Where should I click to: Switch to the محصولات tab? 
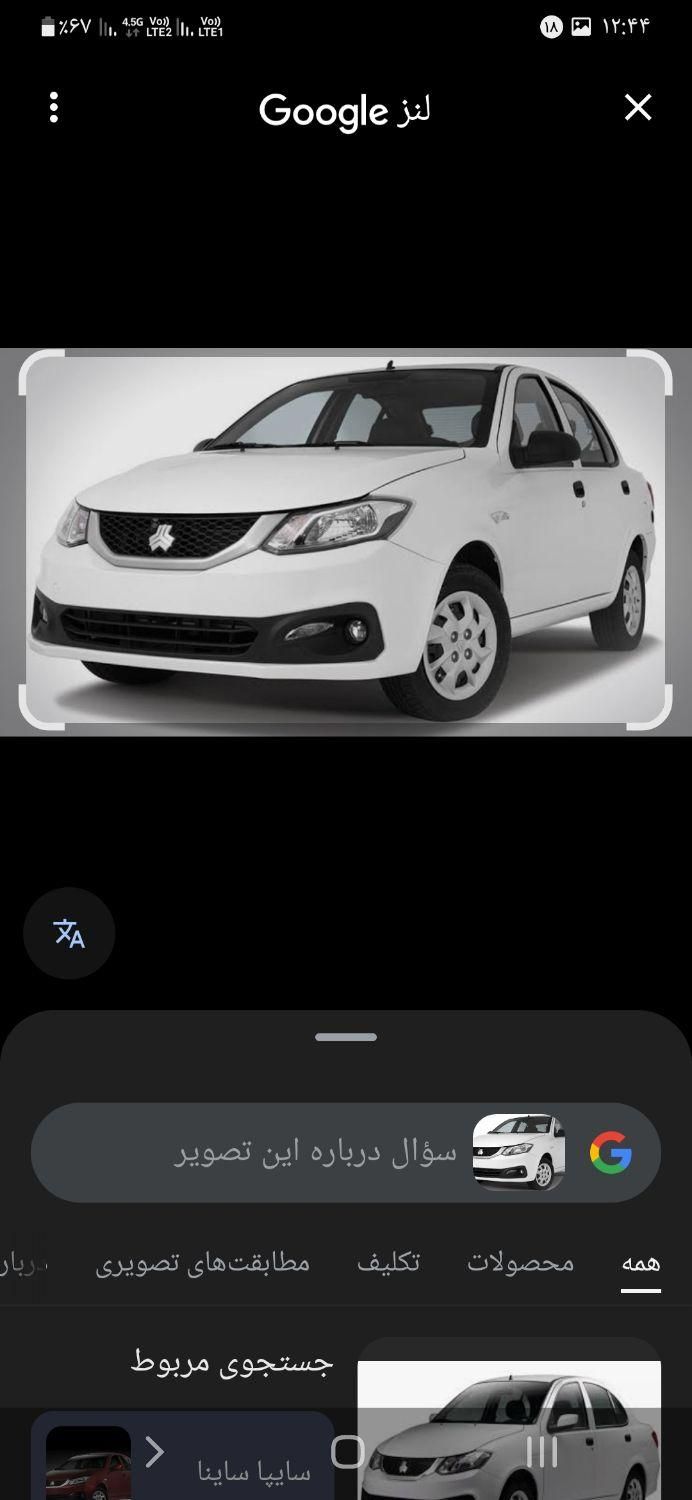pos(520,1263)
